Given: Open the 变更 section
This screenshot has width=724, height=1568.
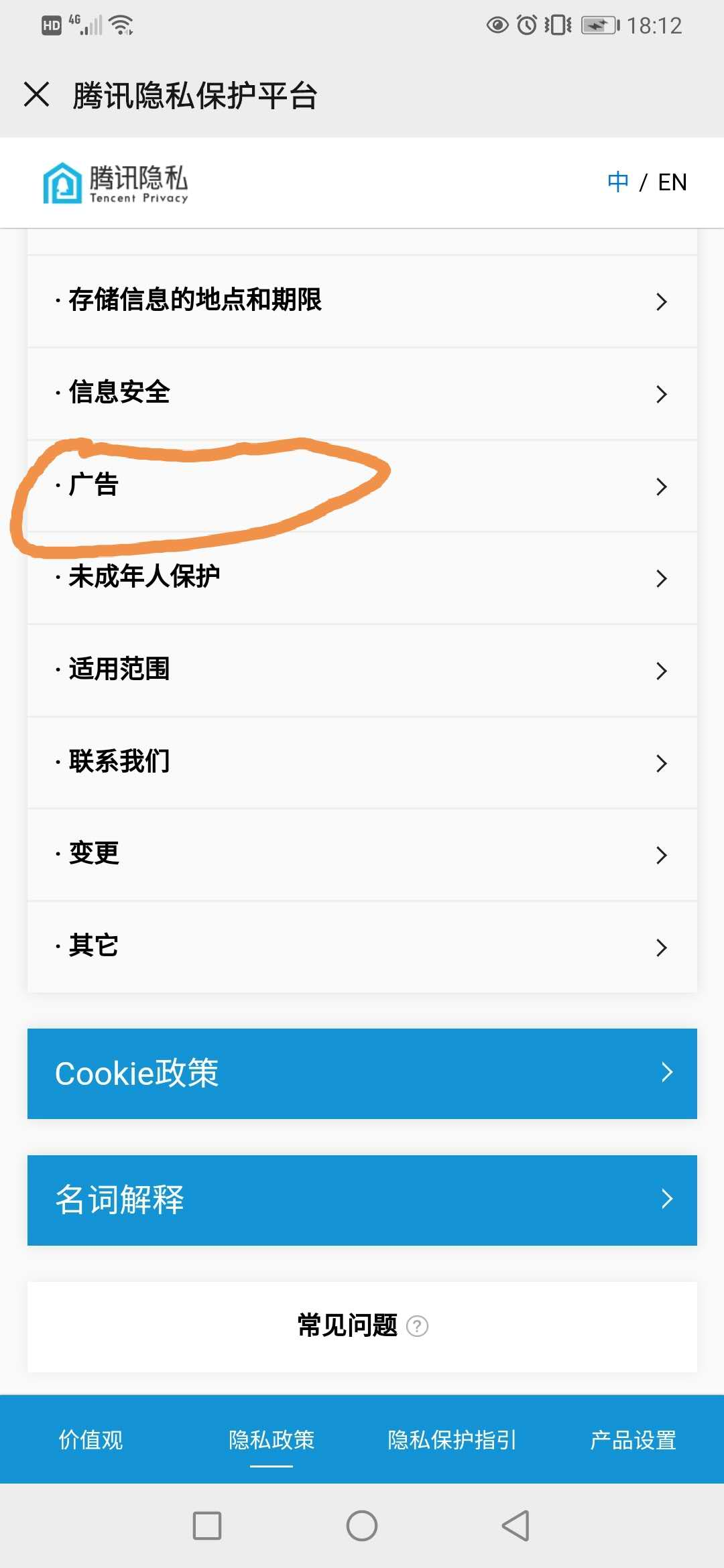Looking at the screenshot, I should pyautogui.click(x=362, y=855).
